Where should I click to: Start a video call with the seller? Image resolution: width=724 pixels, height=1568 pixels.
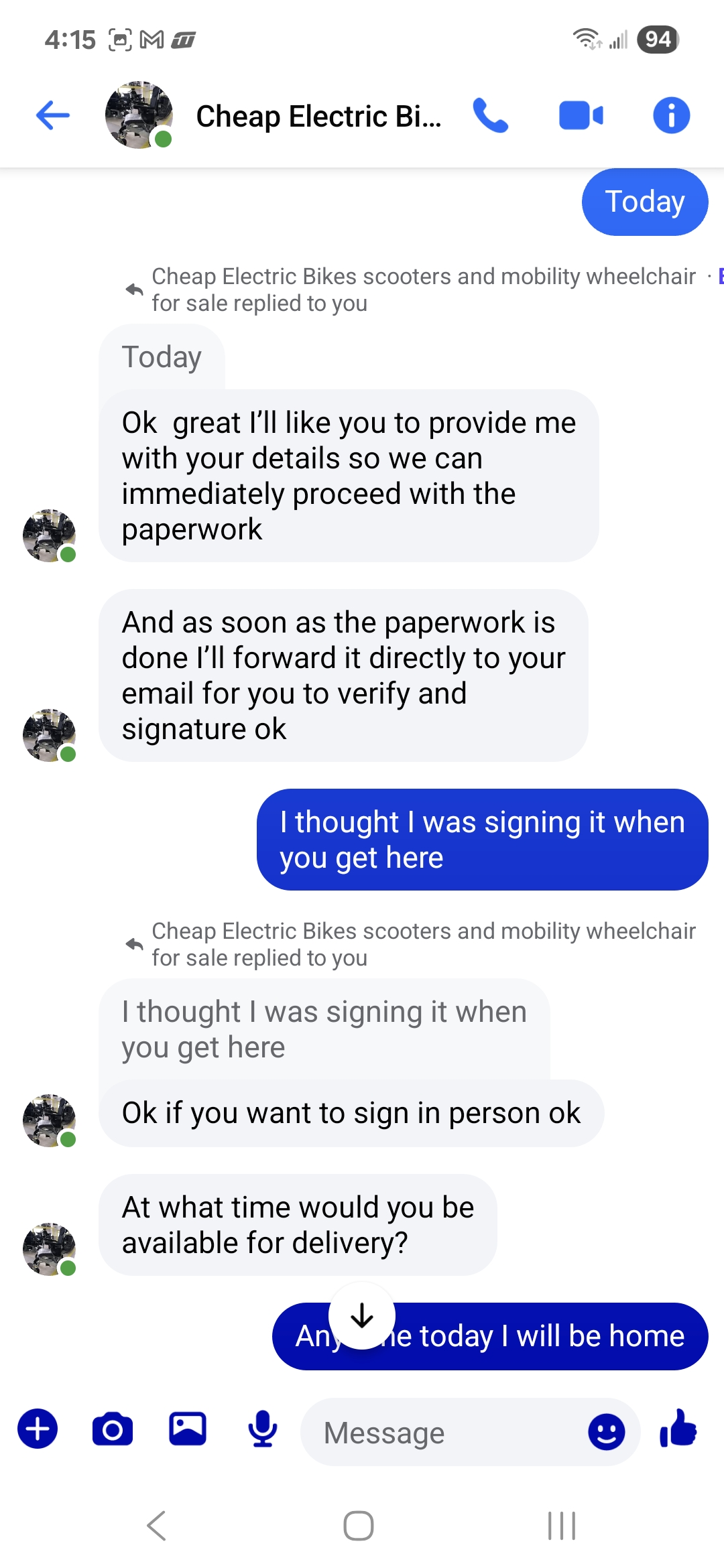(x=581, y=115)
